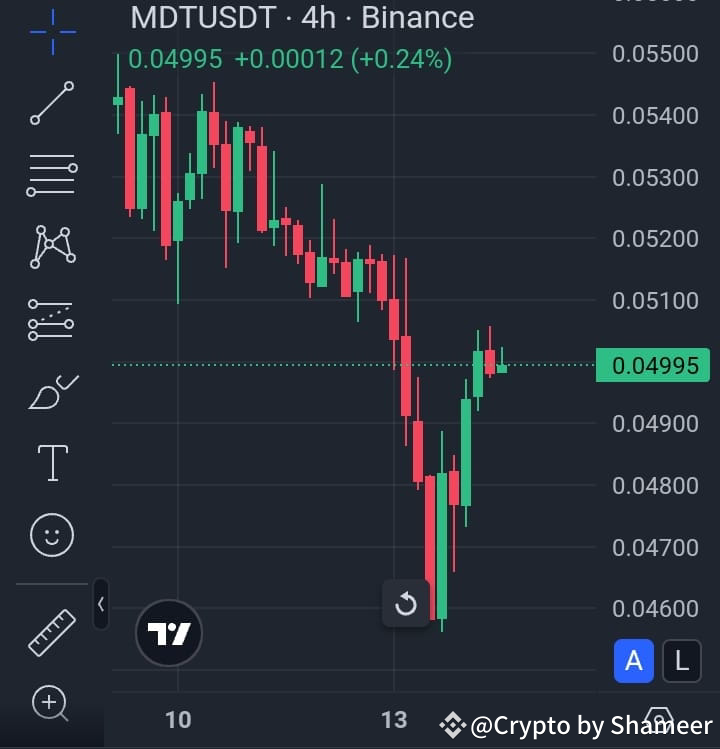Switch to logarithmic scale using the L button
720x749 pixels.
tap(681, 661)
